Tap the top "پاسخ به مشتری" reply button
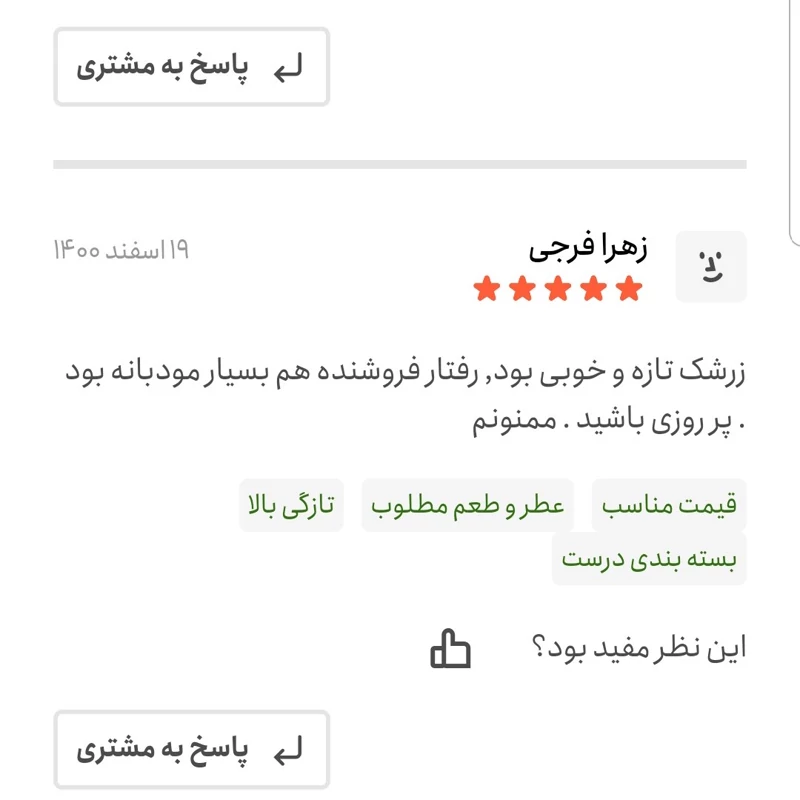 tap(191, 67)
